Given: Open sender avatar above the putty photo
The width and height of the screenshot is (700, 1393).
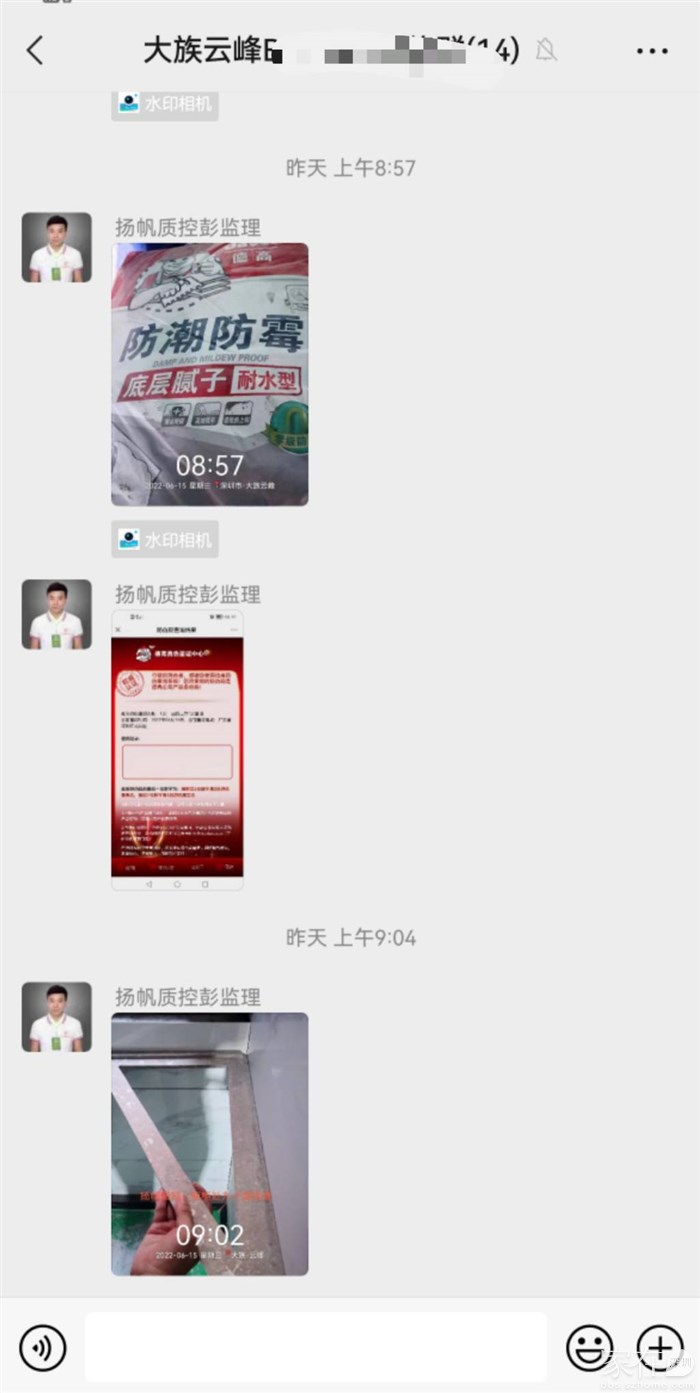Looking at the screenshot, I should pos(57,247).
